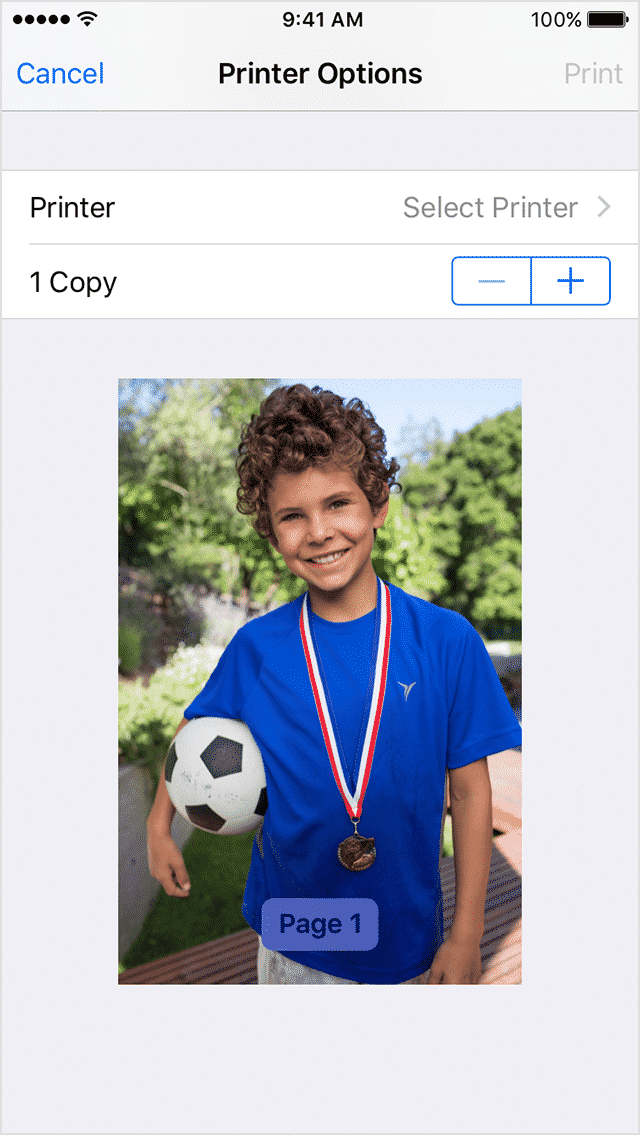Screen dimensions: 640x1136
Task: Tap the Print button
Action: (x=593, y=74)
